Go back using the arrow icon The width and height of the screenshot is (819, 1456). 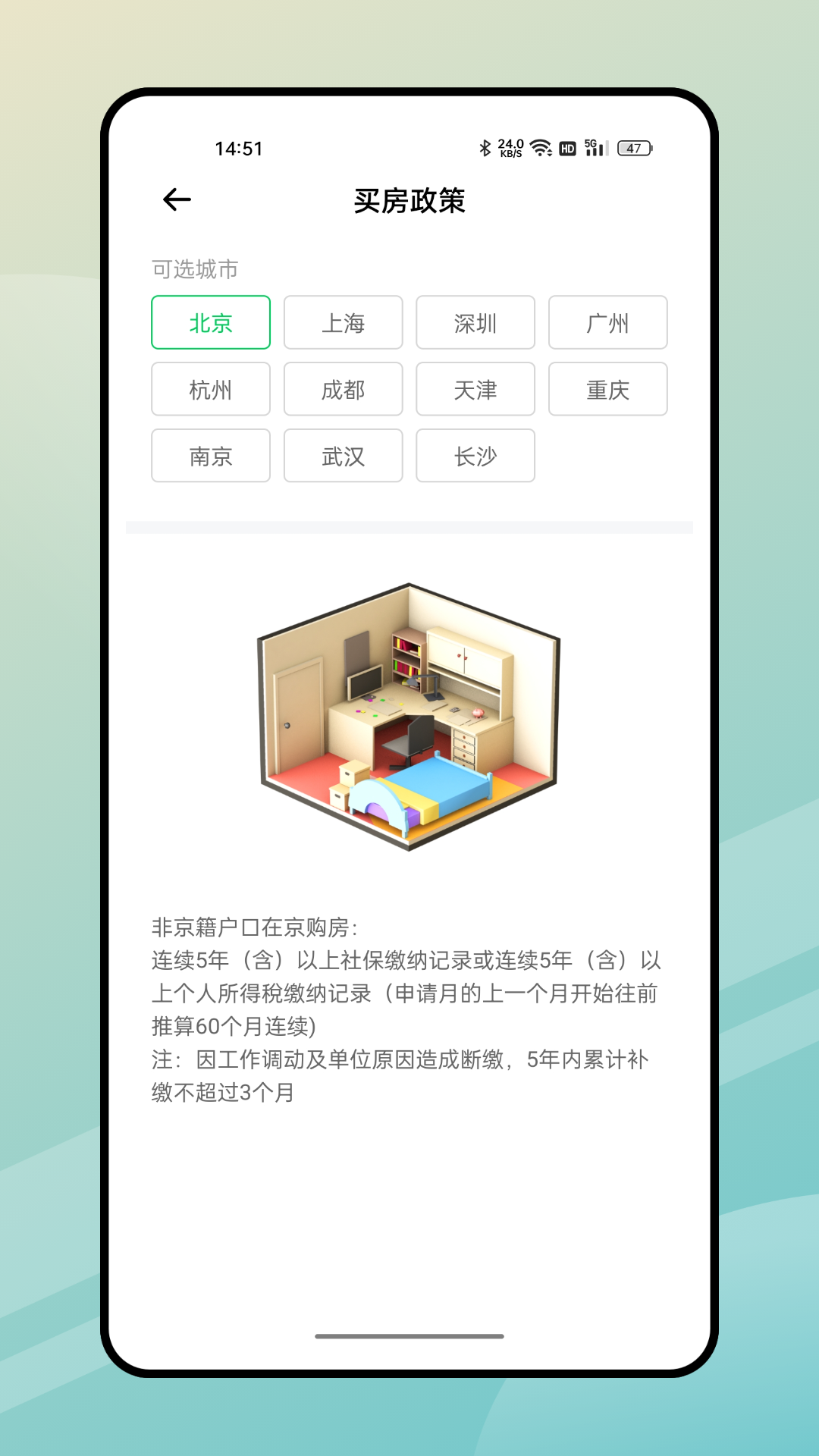177,200
